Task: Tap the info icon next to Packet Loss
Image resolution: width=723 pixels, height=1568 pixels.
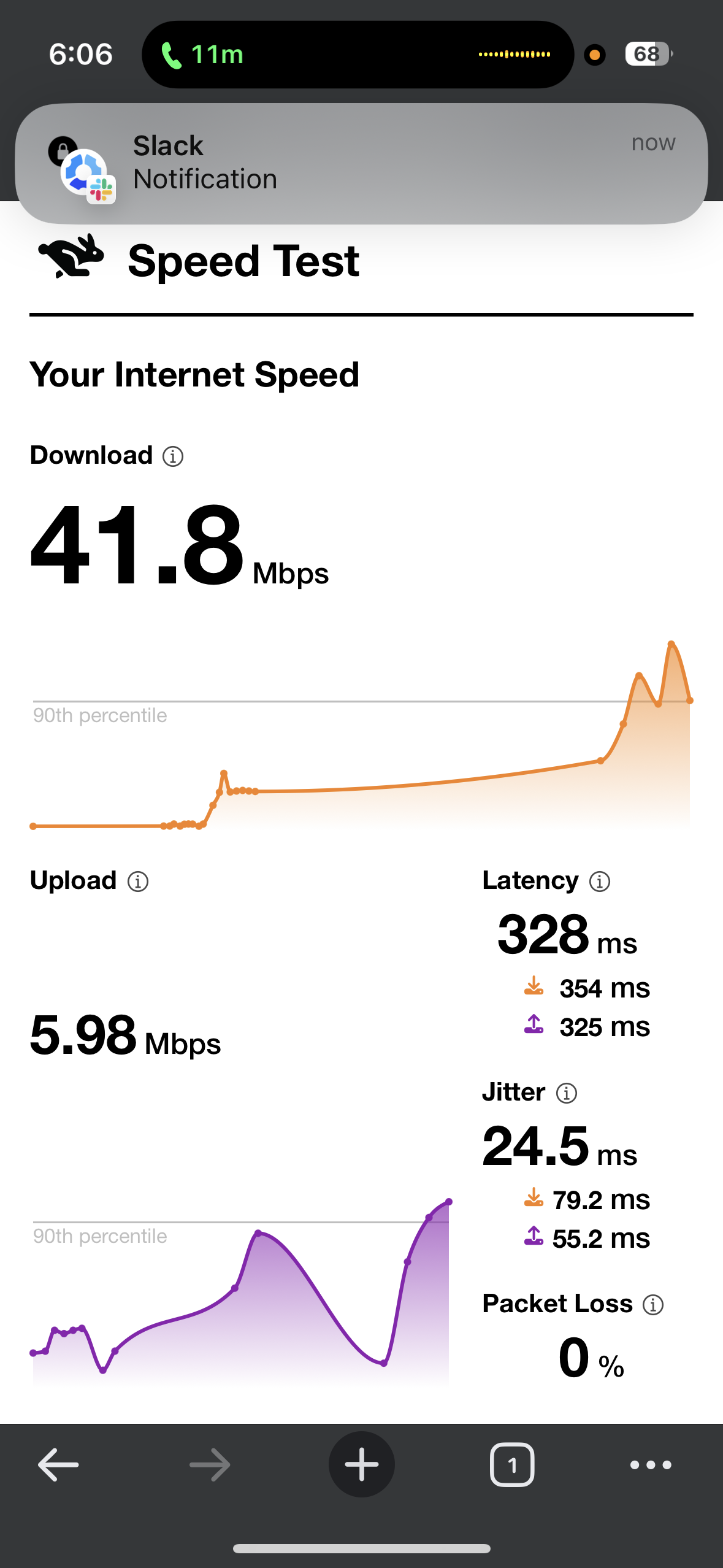Action: (654, 1304)
